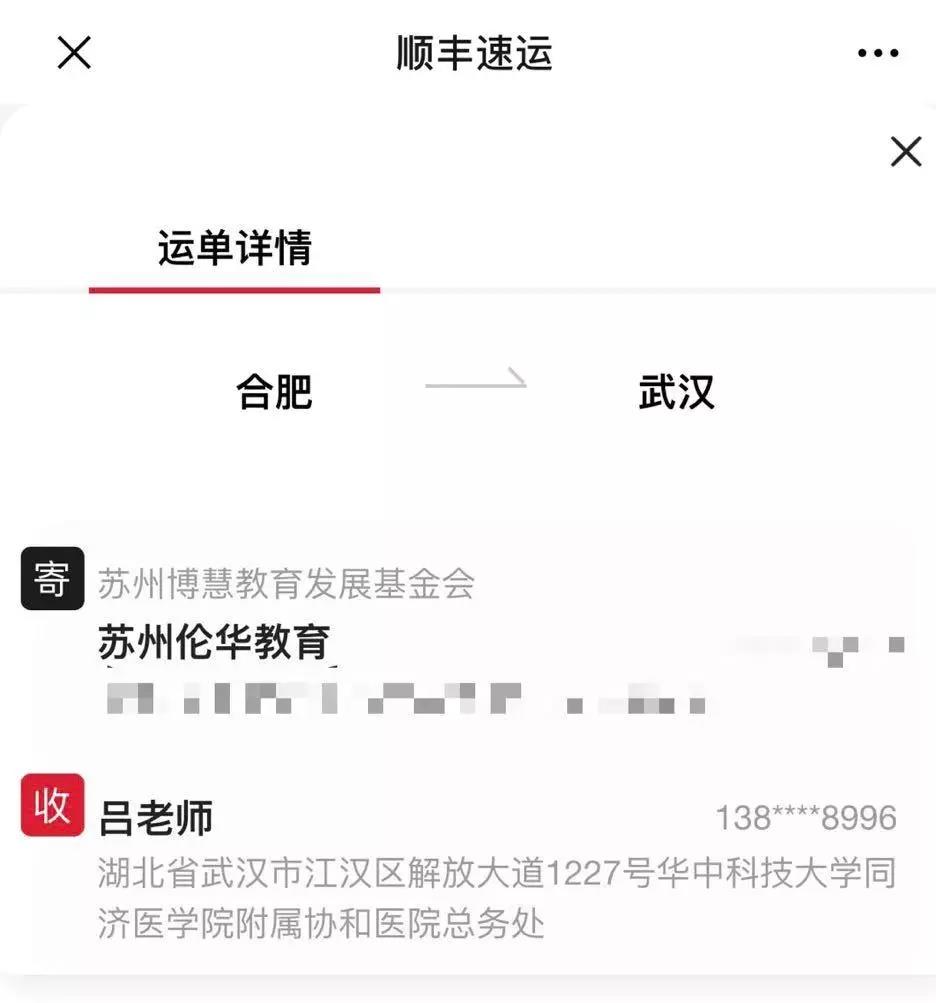Dismiss the 运单详情 panel
This screenshot has height=1003, width=936.
905,152
